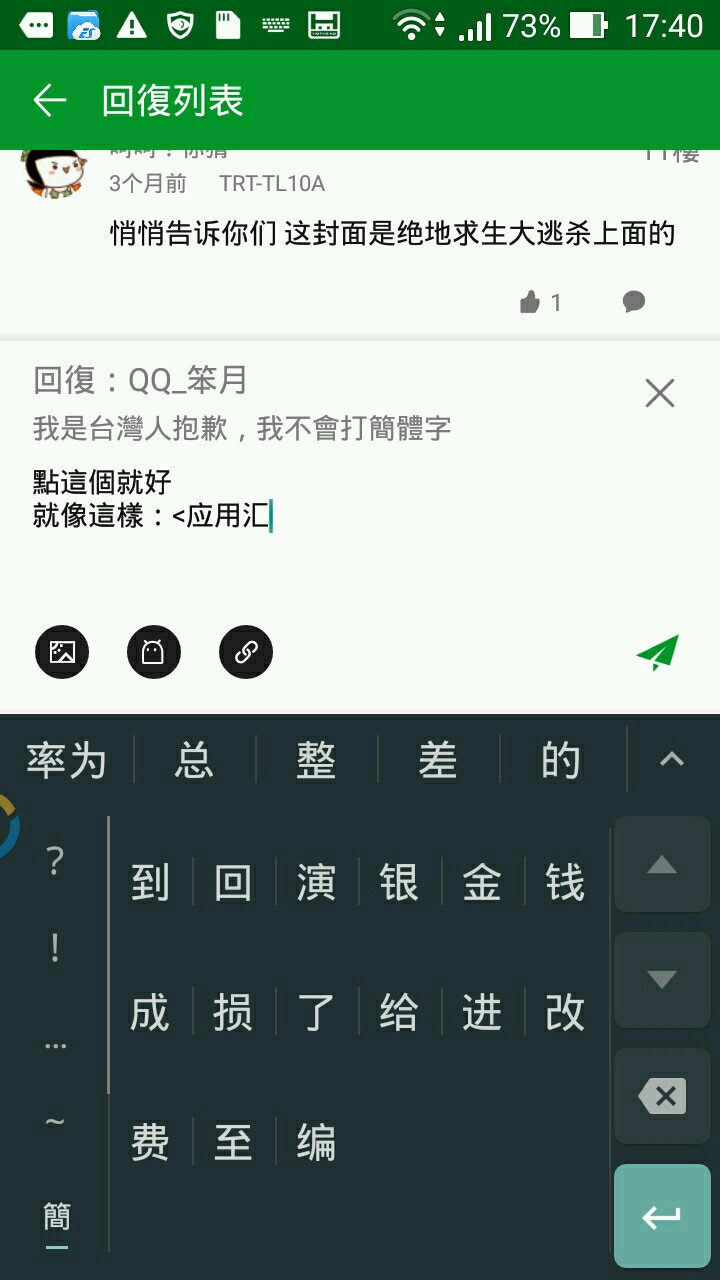720x1280 pixels.
Task: Insert an app via the Android icon
Action: click(153, 653)
